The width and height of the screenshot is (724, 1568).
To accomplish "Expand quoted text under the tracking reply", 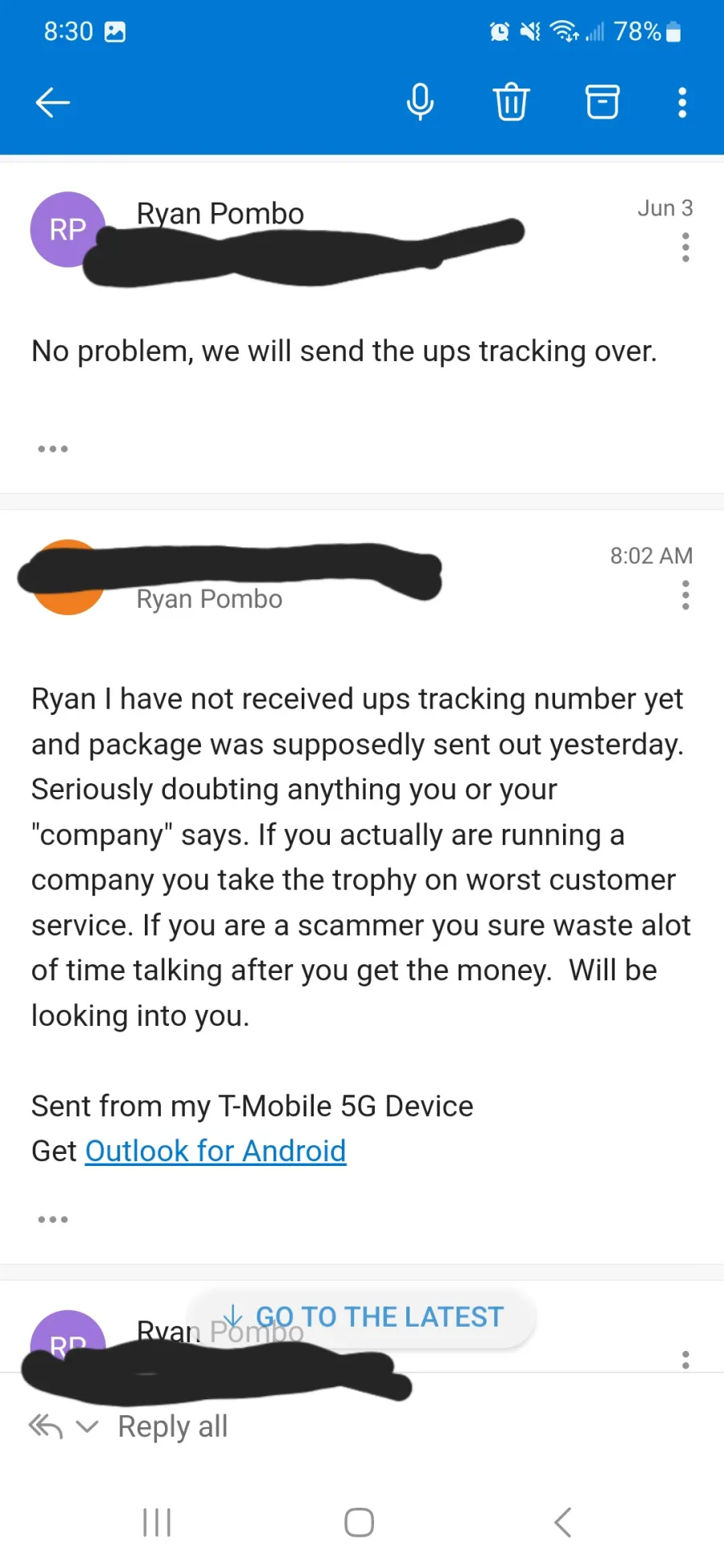I will [53, 449].
